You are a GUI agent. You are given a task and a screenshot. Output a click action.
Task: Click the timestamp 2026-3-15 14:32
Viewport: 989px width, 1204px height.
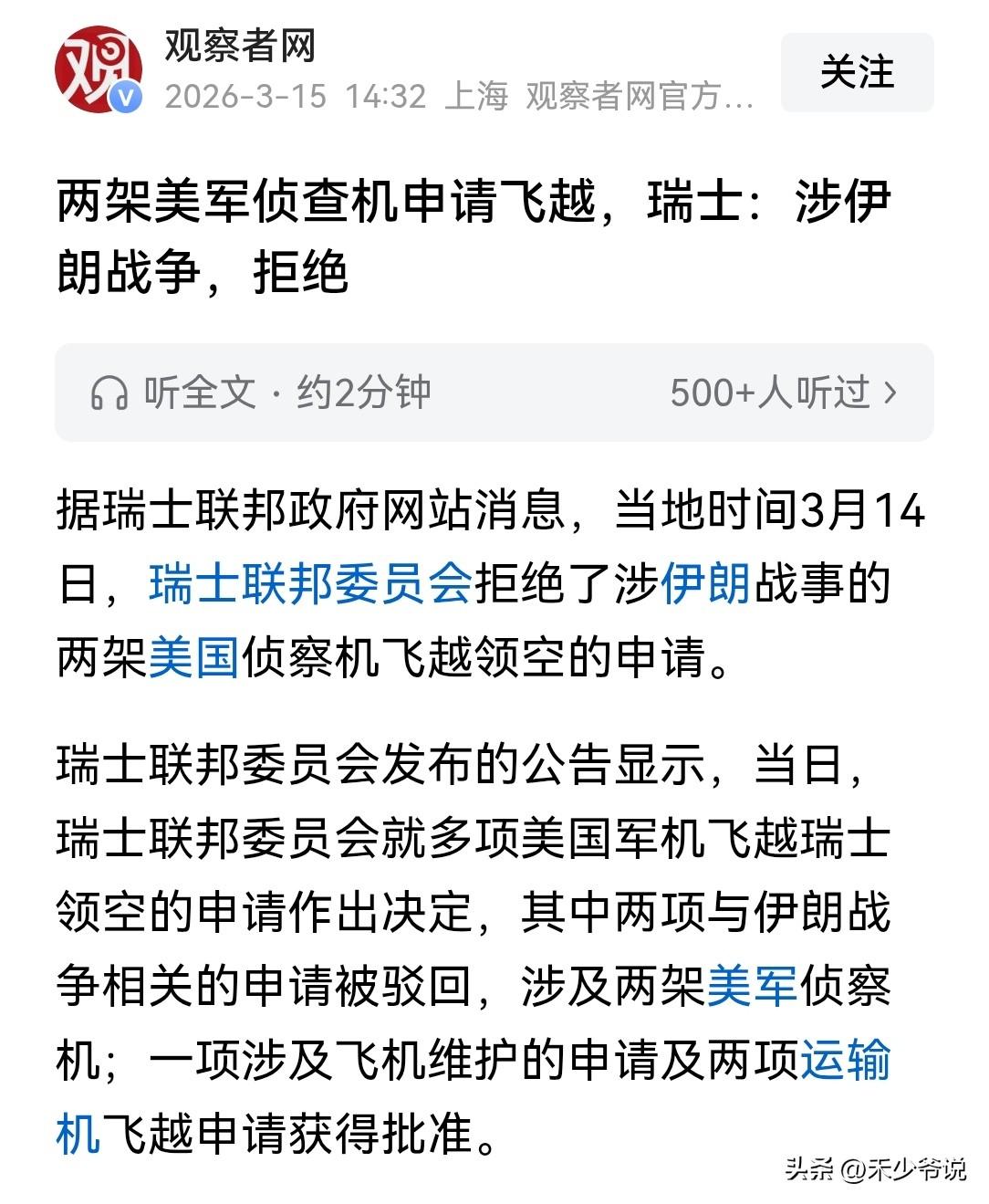click(292, 97)
